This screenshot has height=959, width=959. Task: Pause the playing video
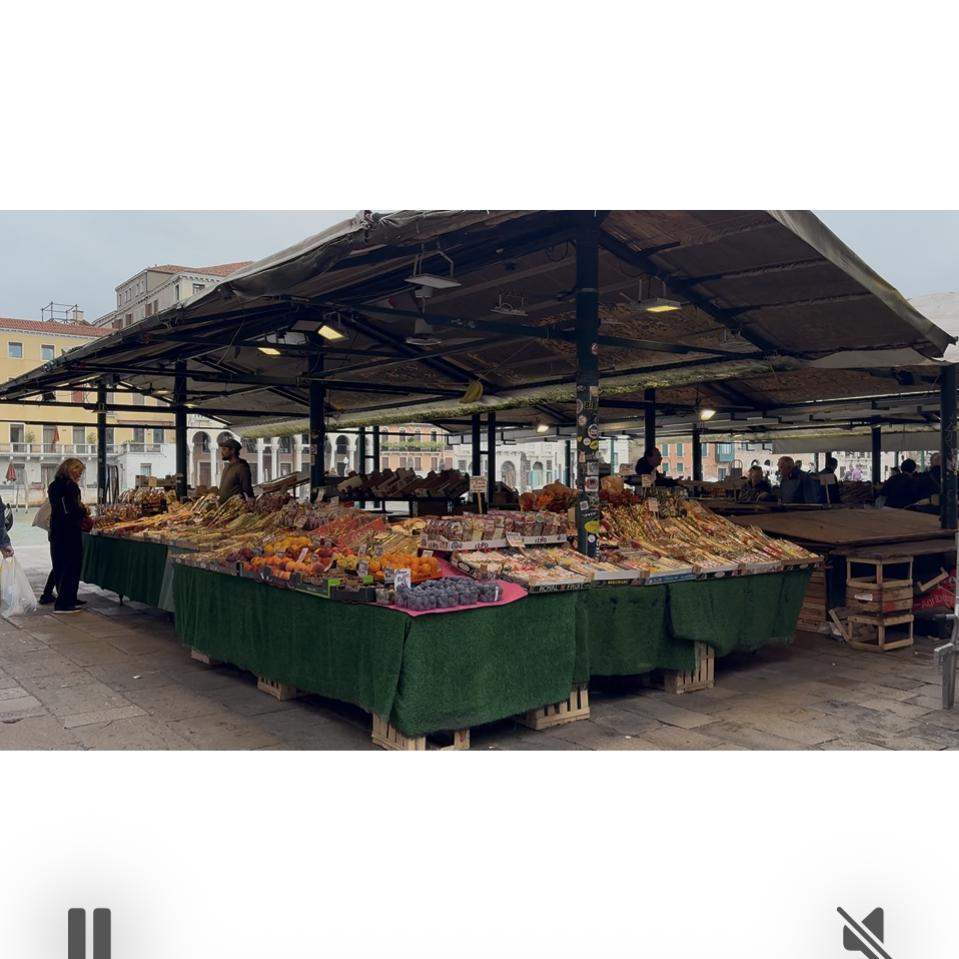click(x=89, y=933)
